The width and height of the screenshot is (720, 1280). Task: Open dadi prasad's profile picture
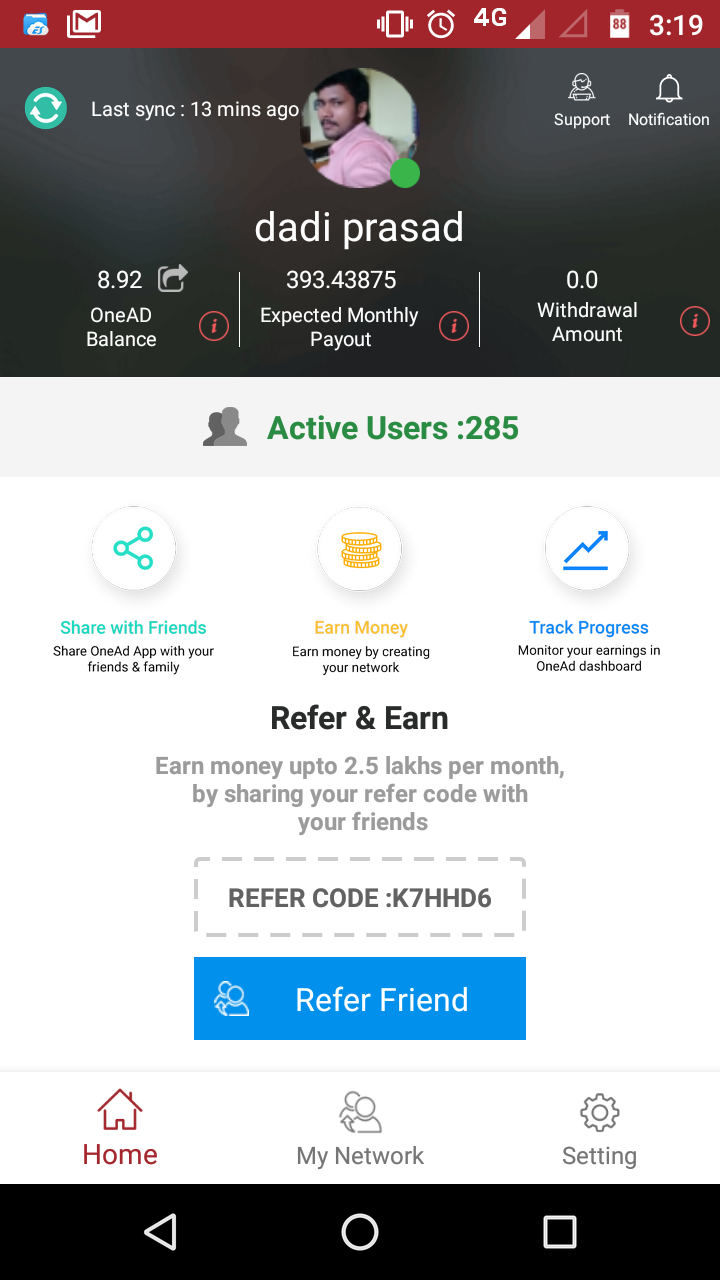[360, 127]
